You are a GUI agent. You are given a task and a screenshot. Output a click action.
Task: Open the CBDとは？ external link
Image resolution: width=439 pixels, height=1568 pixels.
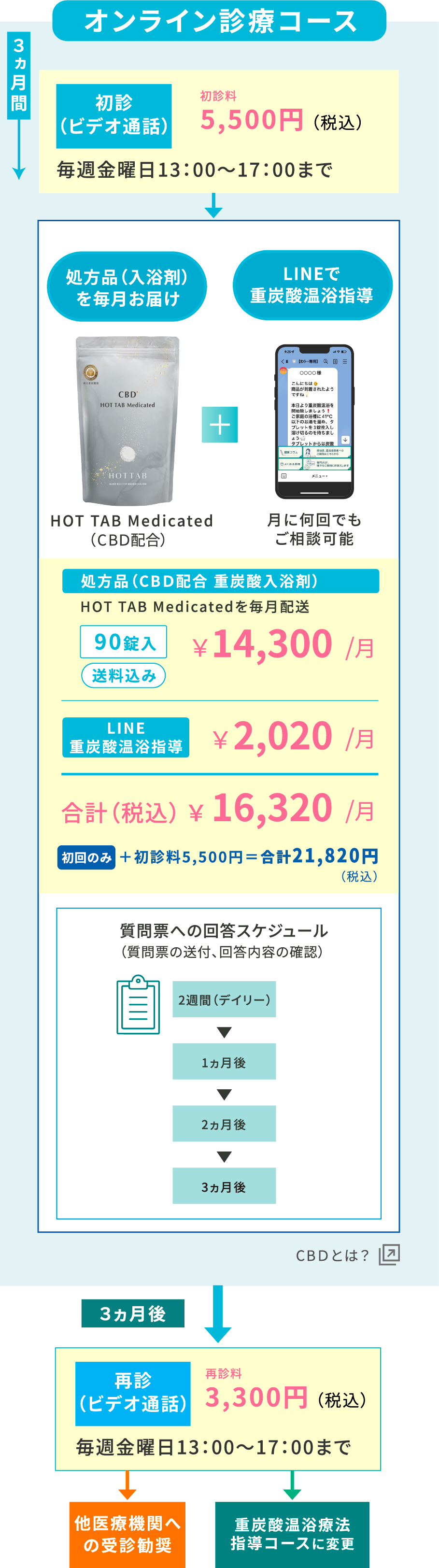(x=346, y=1254)
